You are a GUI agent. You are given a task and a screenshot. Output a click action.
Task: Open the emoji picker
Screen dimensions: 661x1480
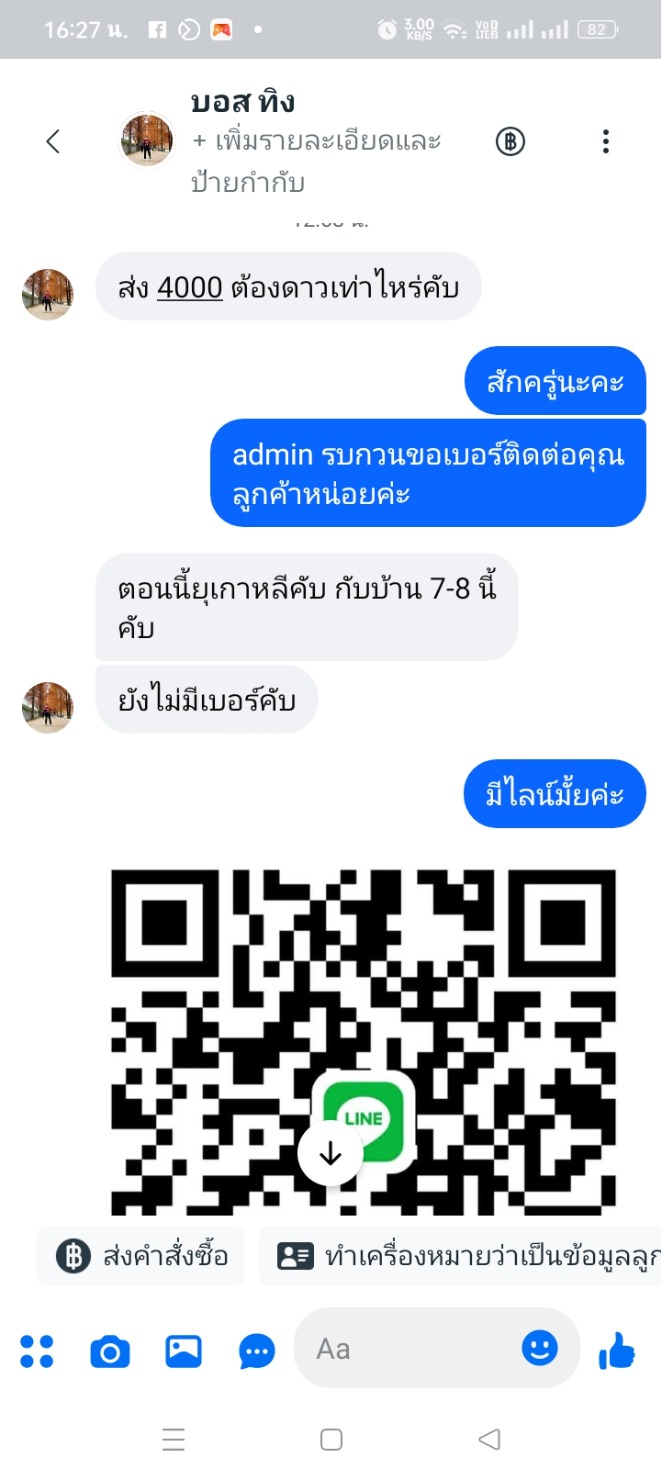pos(540,1348)
